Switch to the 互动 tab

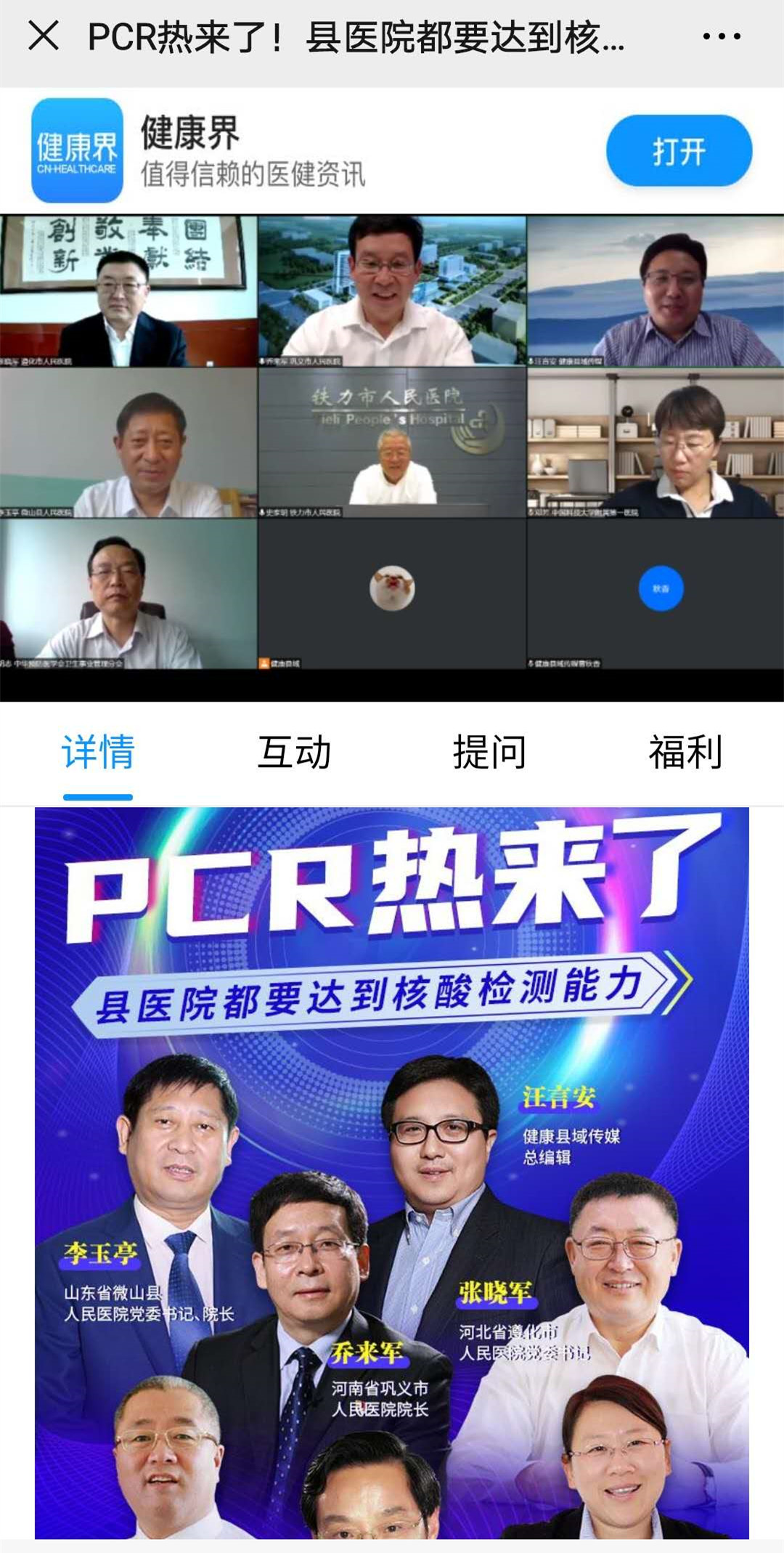(294, 752)
